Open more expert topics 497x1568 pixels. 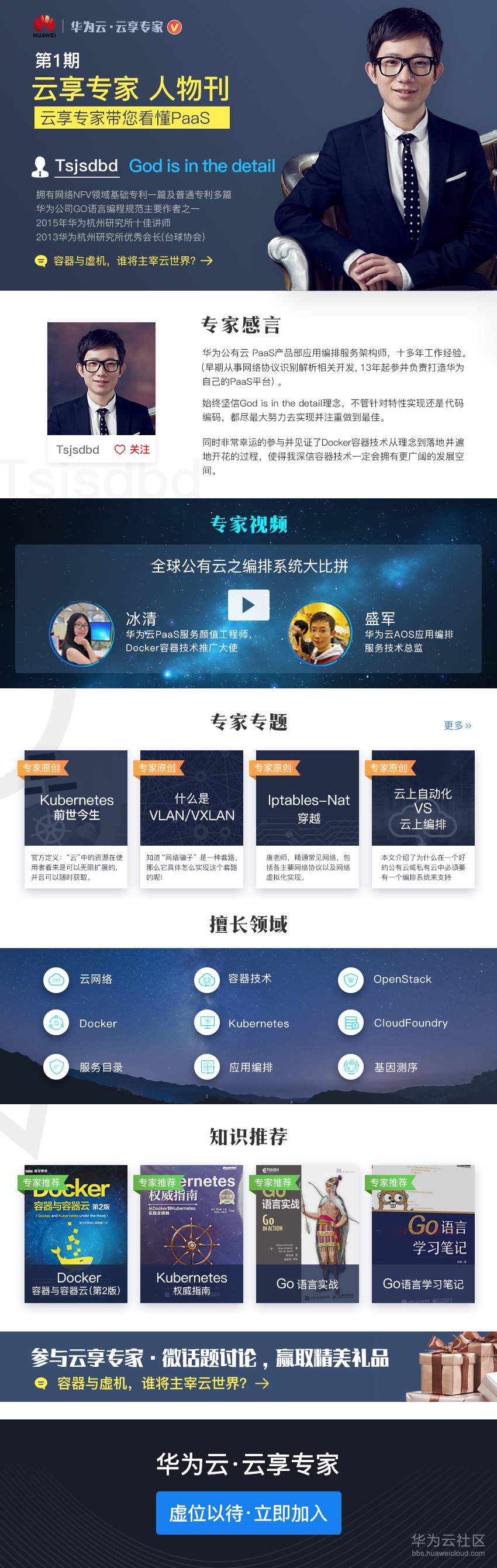457,725
